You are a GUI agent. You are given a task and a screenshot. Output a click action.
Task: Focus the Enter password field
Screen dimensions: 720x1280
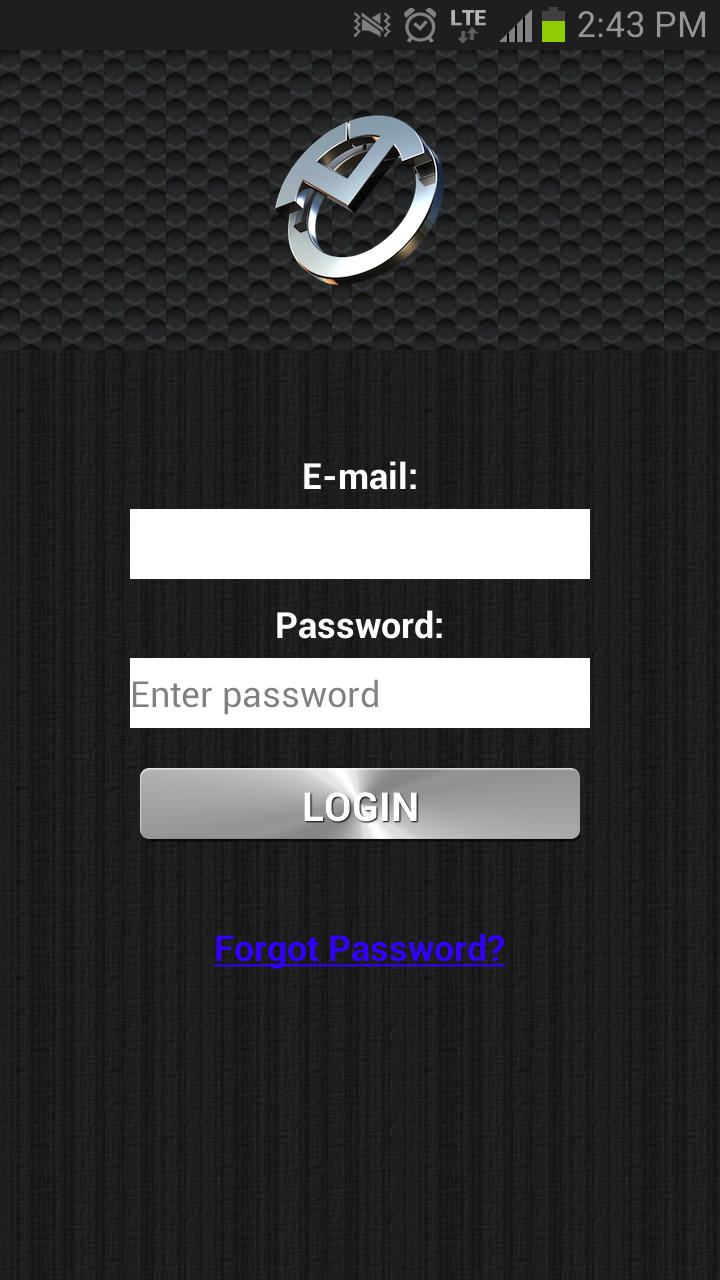click(360, 693)
